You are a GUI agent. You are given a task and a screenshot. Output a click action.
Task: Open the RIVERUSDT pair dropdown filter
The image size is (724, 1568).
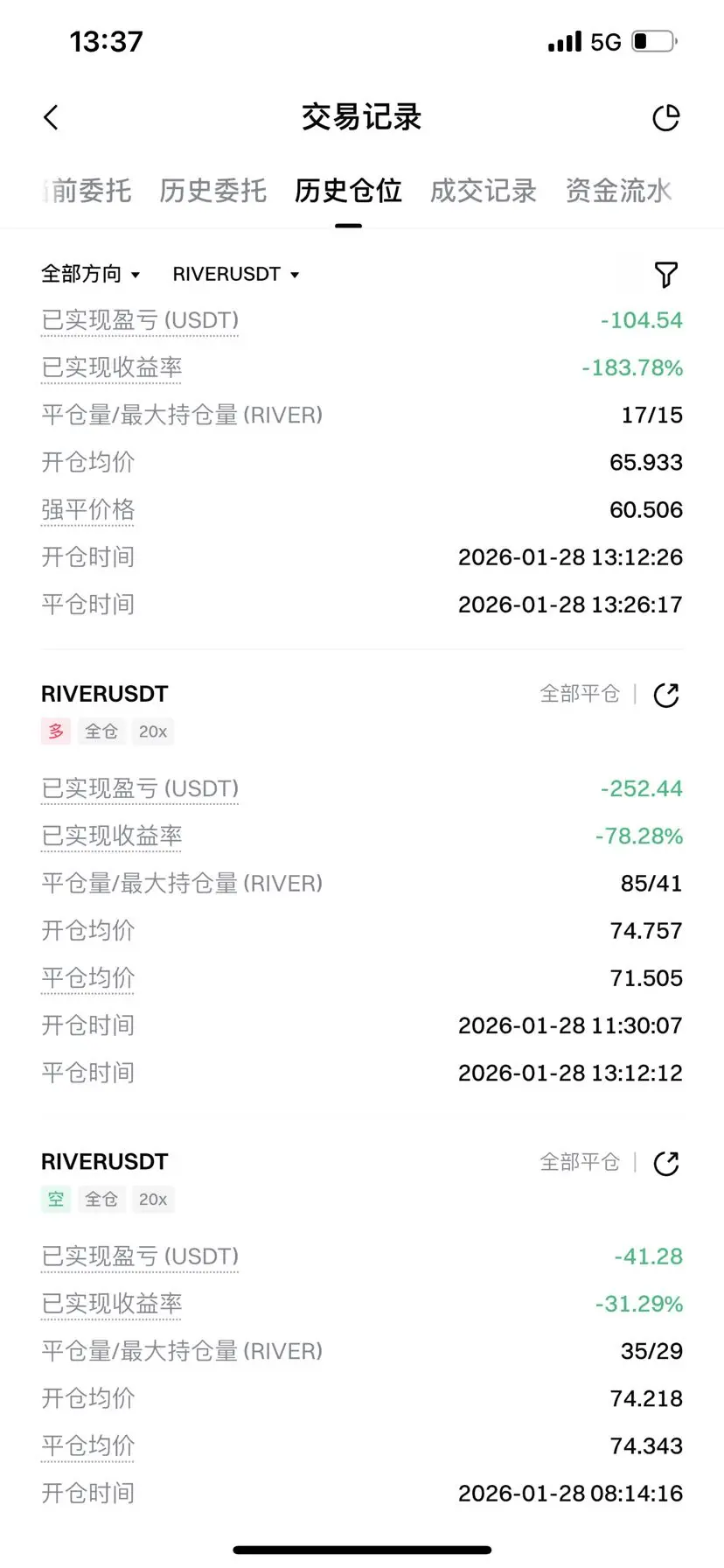236,274
